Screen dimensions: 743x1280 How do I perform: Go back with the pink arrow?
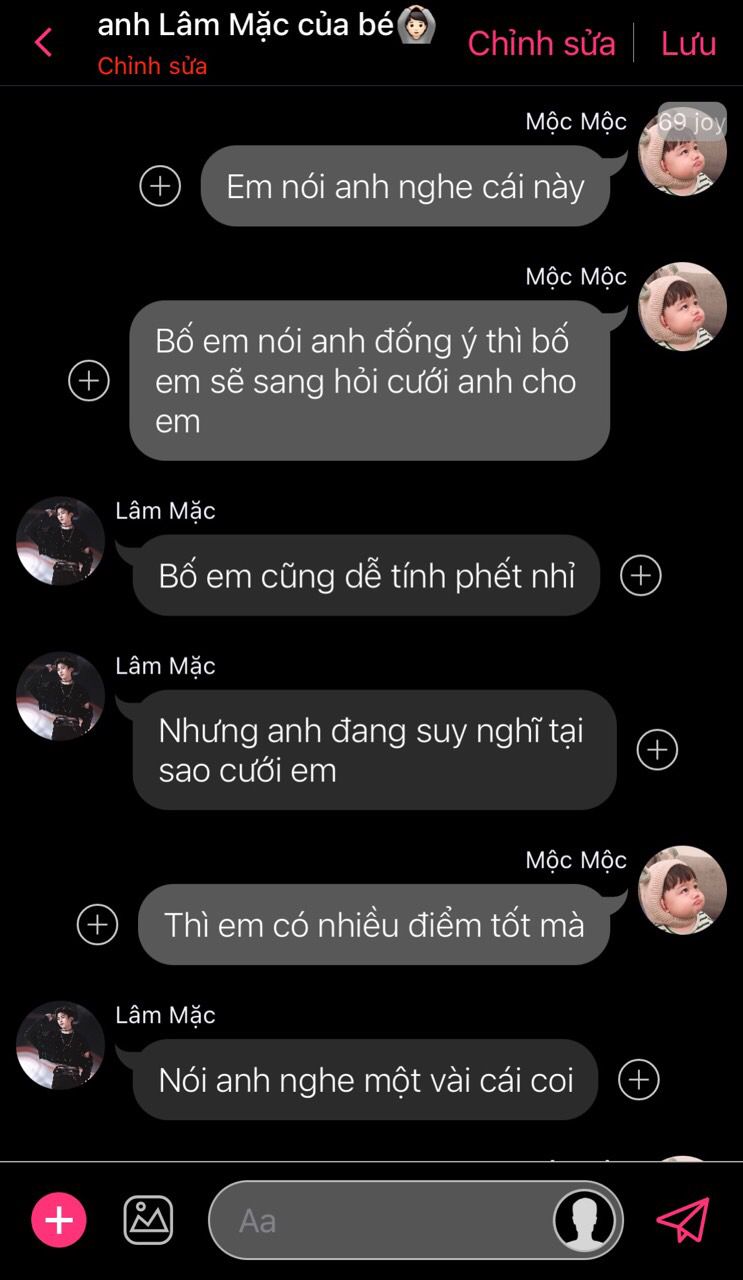click(43, 42)
